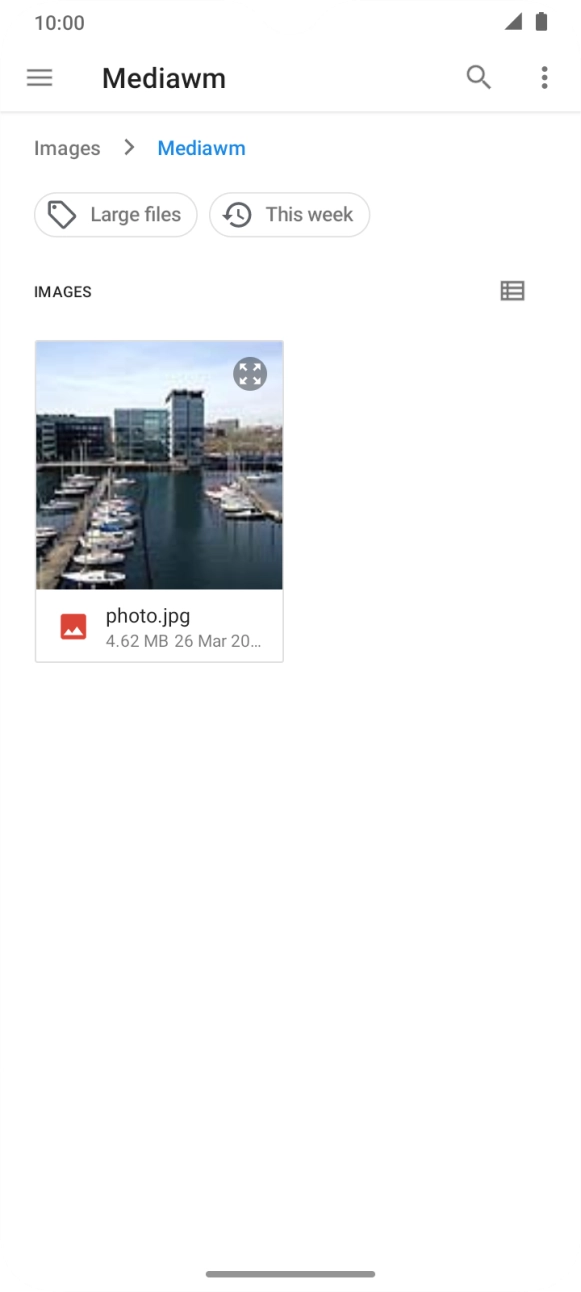Open the navigation drawer menu
This screenshot has height=1292, width=581.
(40, 78)
